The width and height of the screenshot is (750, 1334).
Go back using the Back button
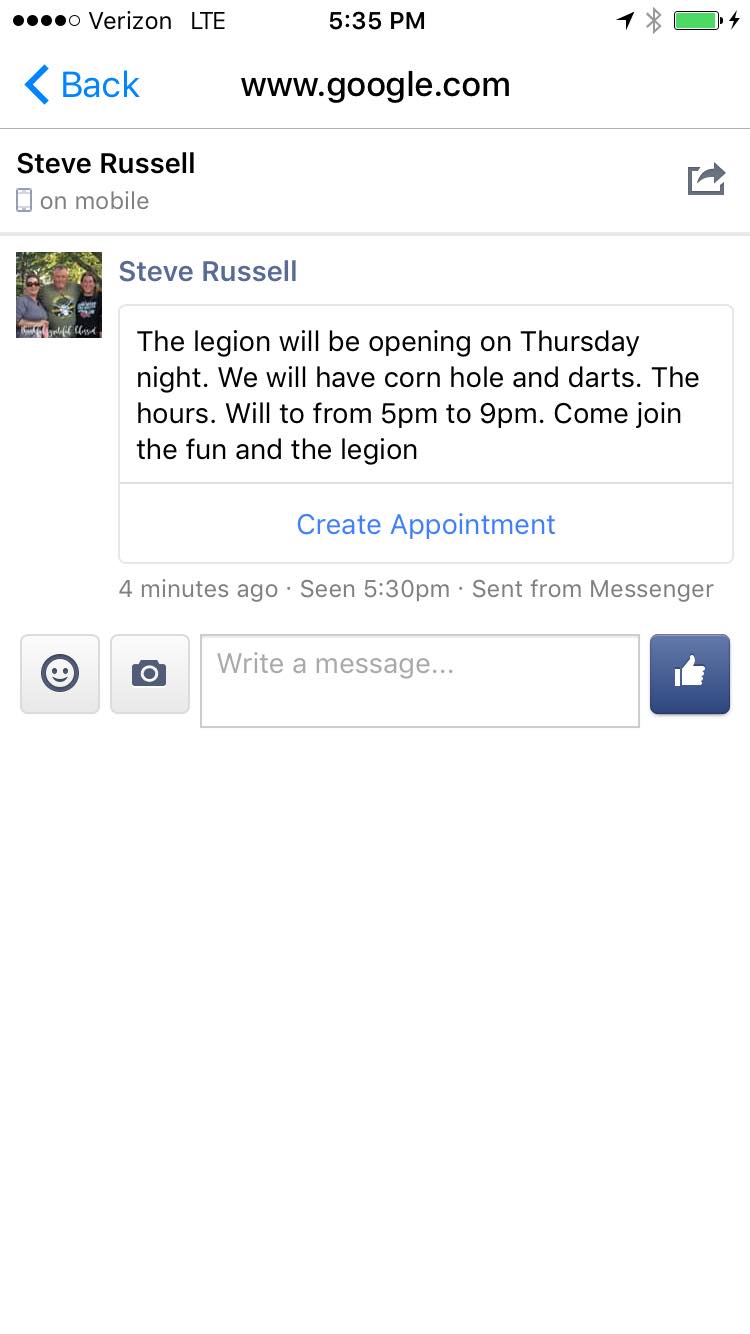(x=82, y=86)
